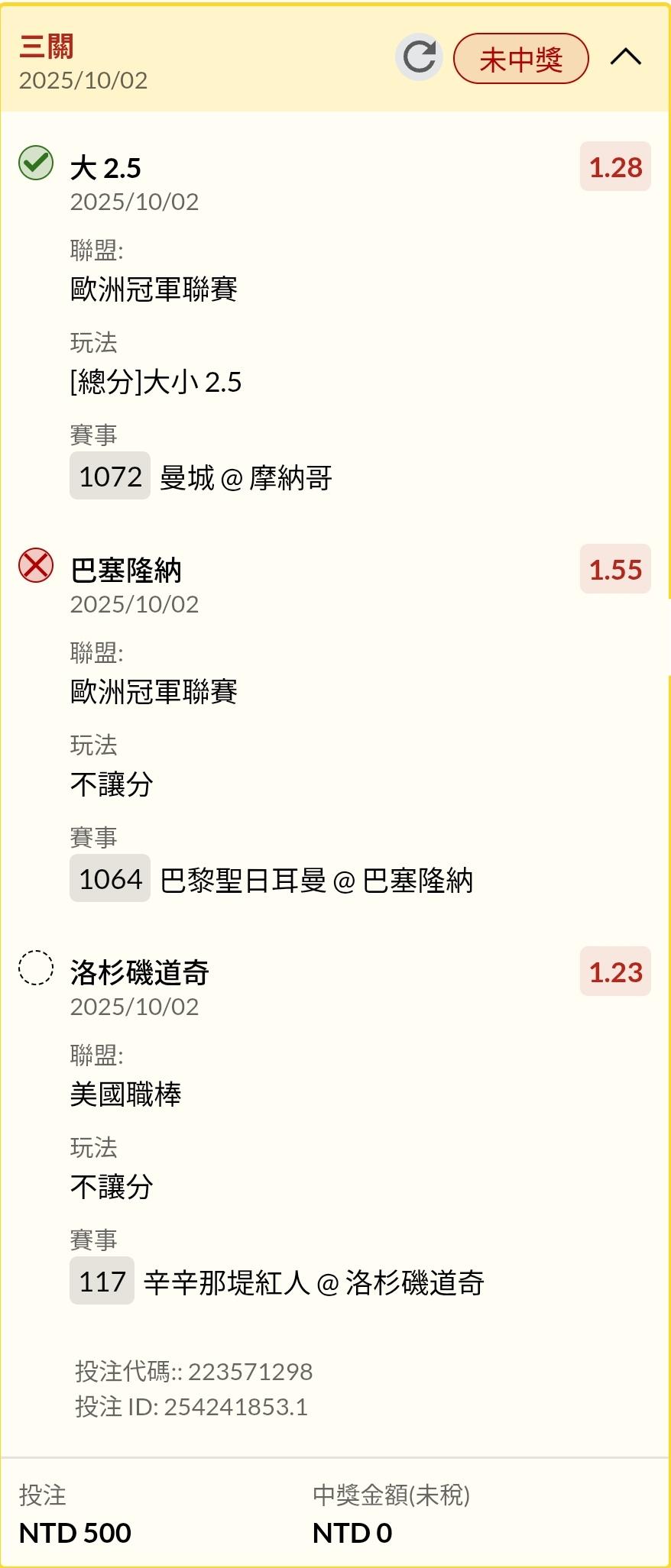
Task: Collapse the 三關 bet details
Action: pos(625,57)
